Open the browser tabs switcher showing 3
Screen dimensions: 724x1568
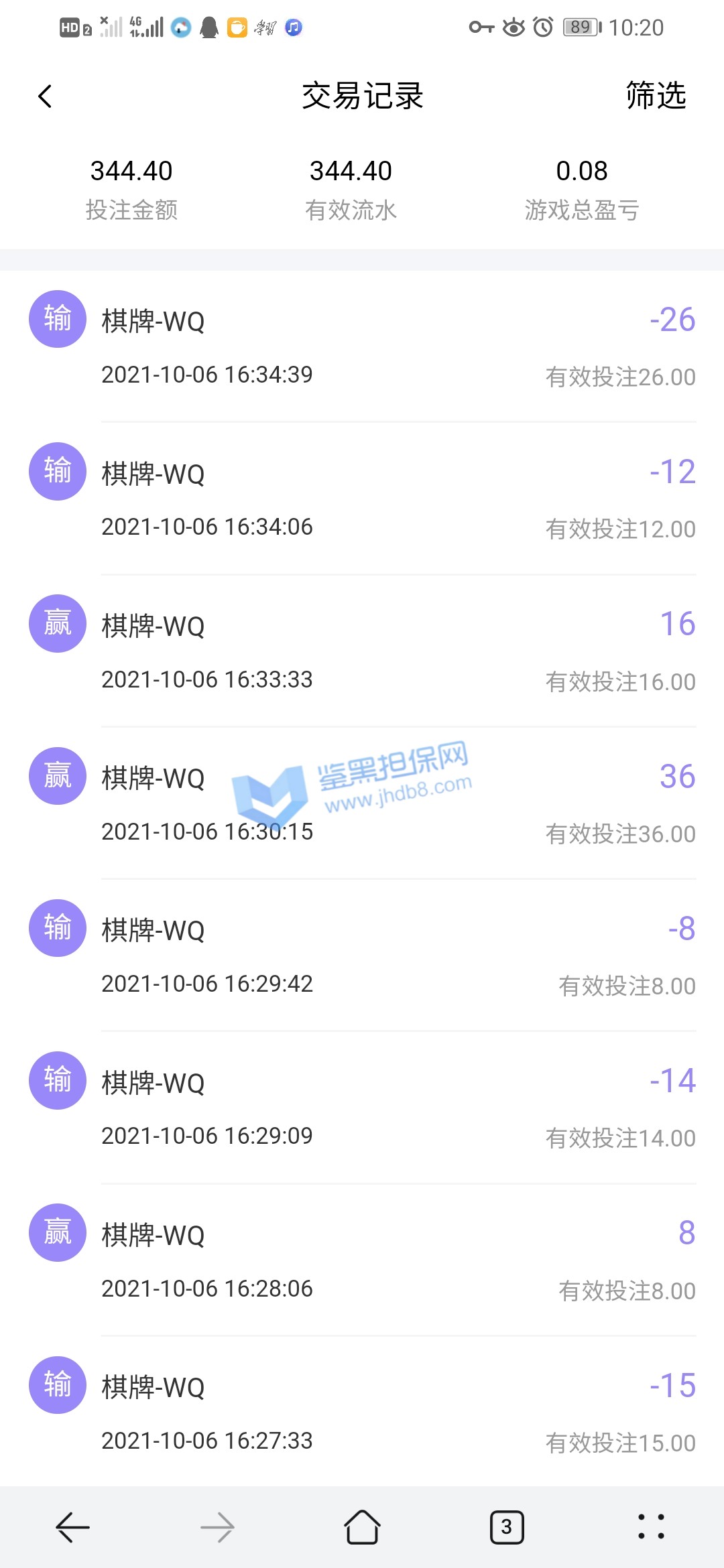pos(507,1528)
